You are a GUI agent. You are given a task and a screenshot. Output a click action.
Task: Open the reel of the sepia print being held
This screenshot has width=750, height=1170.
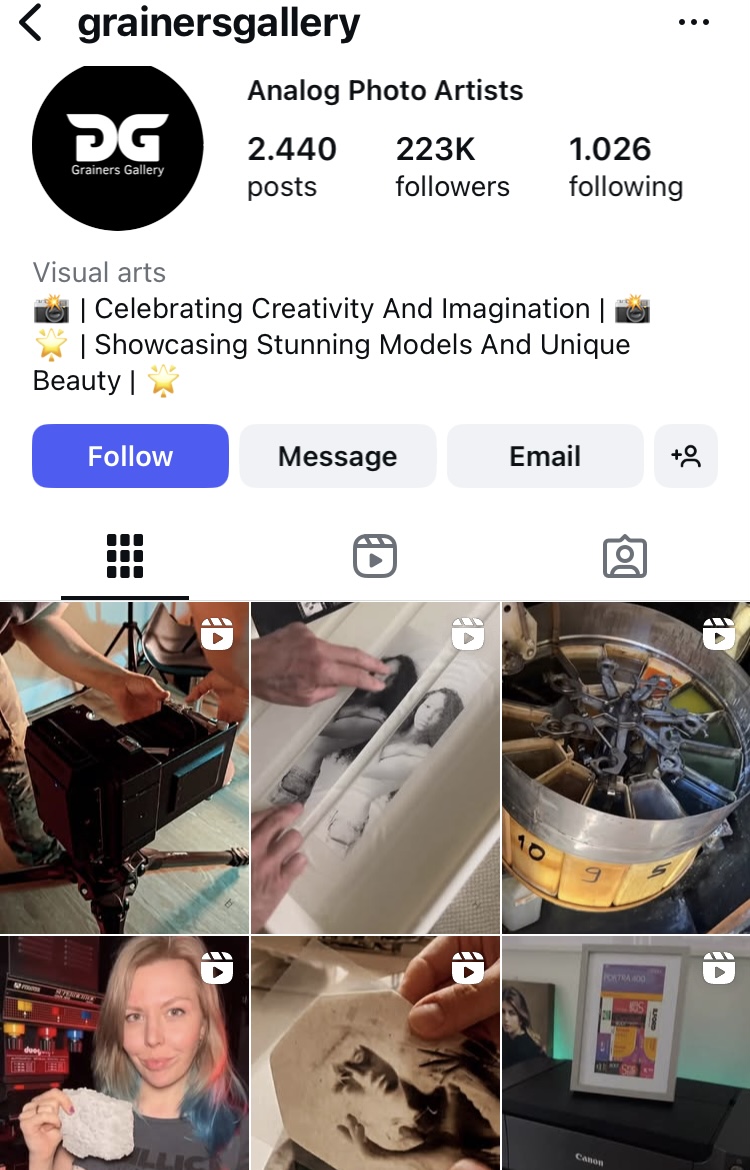click(375, 1053)
